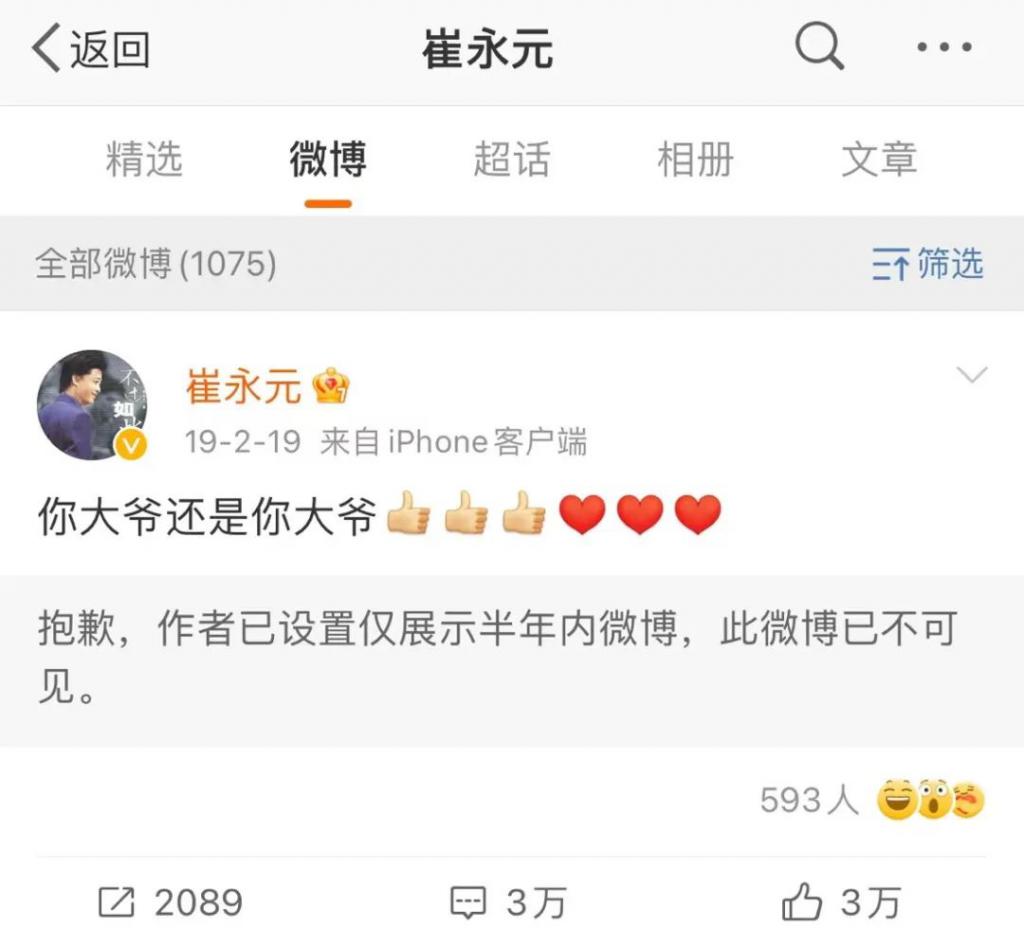Screen dimensions: 1024x946
Task: Go back with the 返回 button
Action: coord(90,50)
